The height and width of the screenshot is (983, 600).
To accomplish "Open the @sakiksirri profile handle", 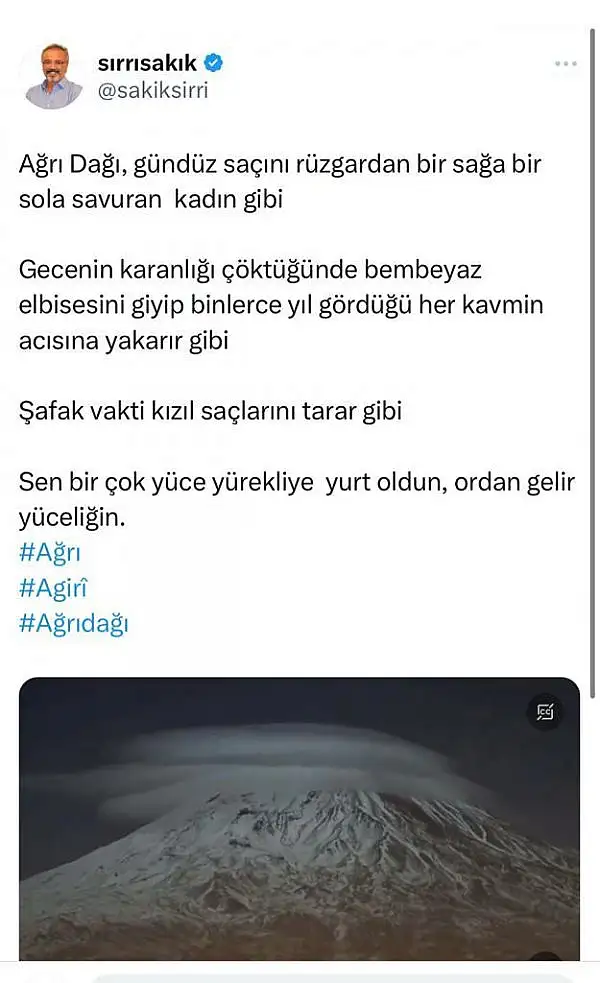I will click(x=153, y=90).
